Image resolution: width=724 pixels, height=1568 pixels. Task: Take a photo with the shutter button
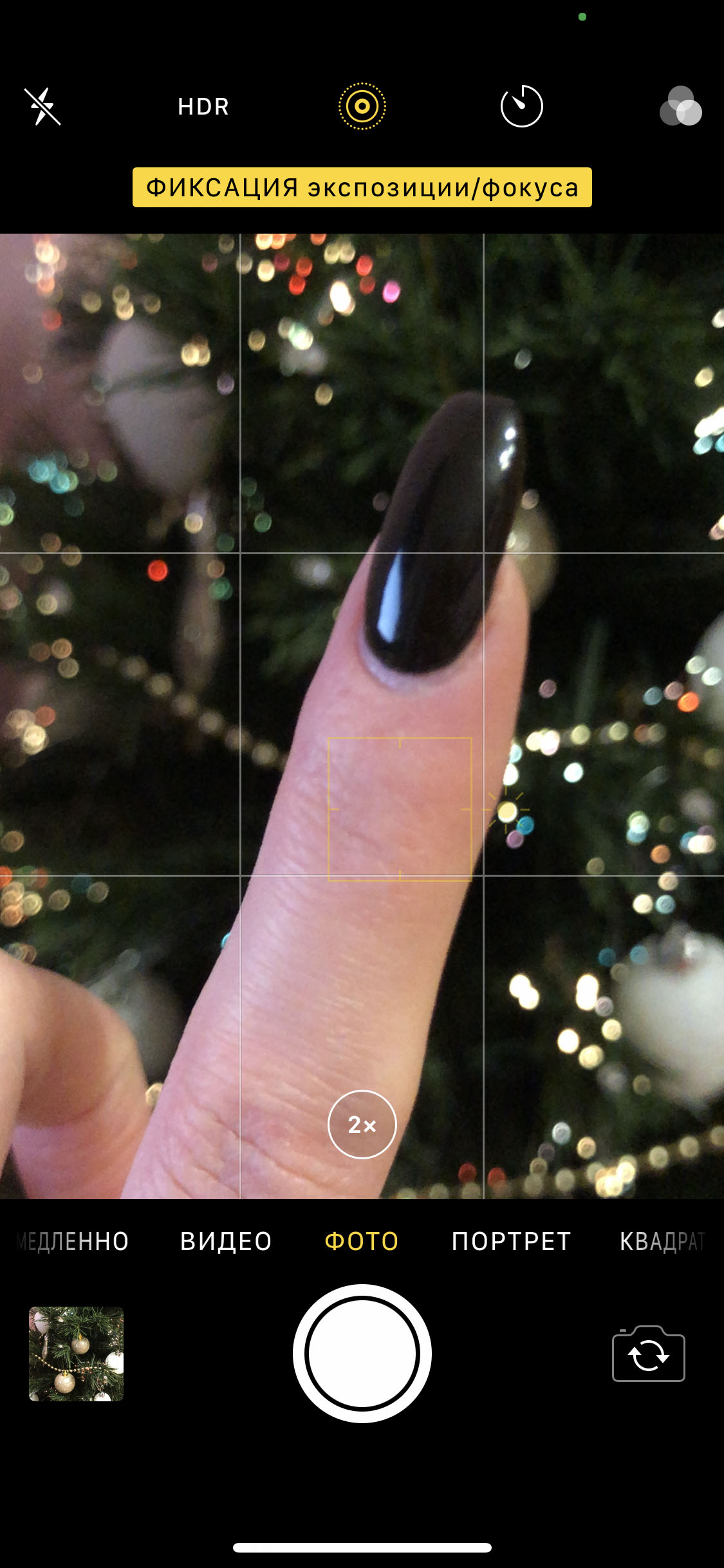coord(362,1354)
